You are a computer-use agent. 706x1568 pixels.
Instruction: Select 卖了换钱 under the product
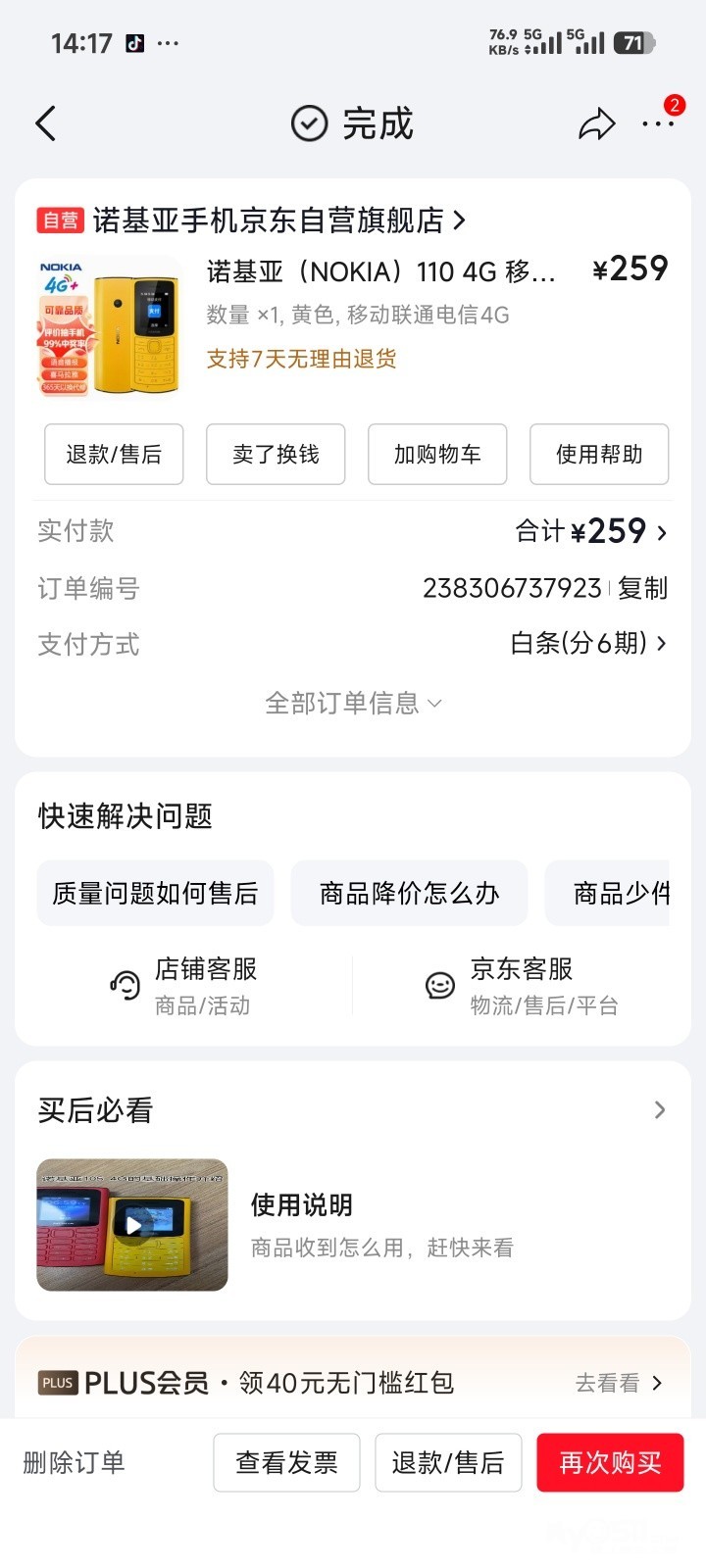(x=276, y=454)
